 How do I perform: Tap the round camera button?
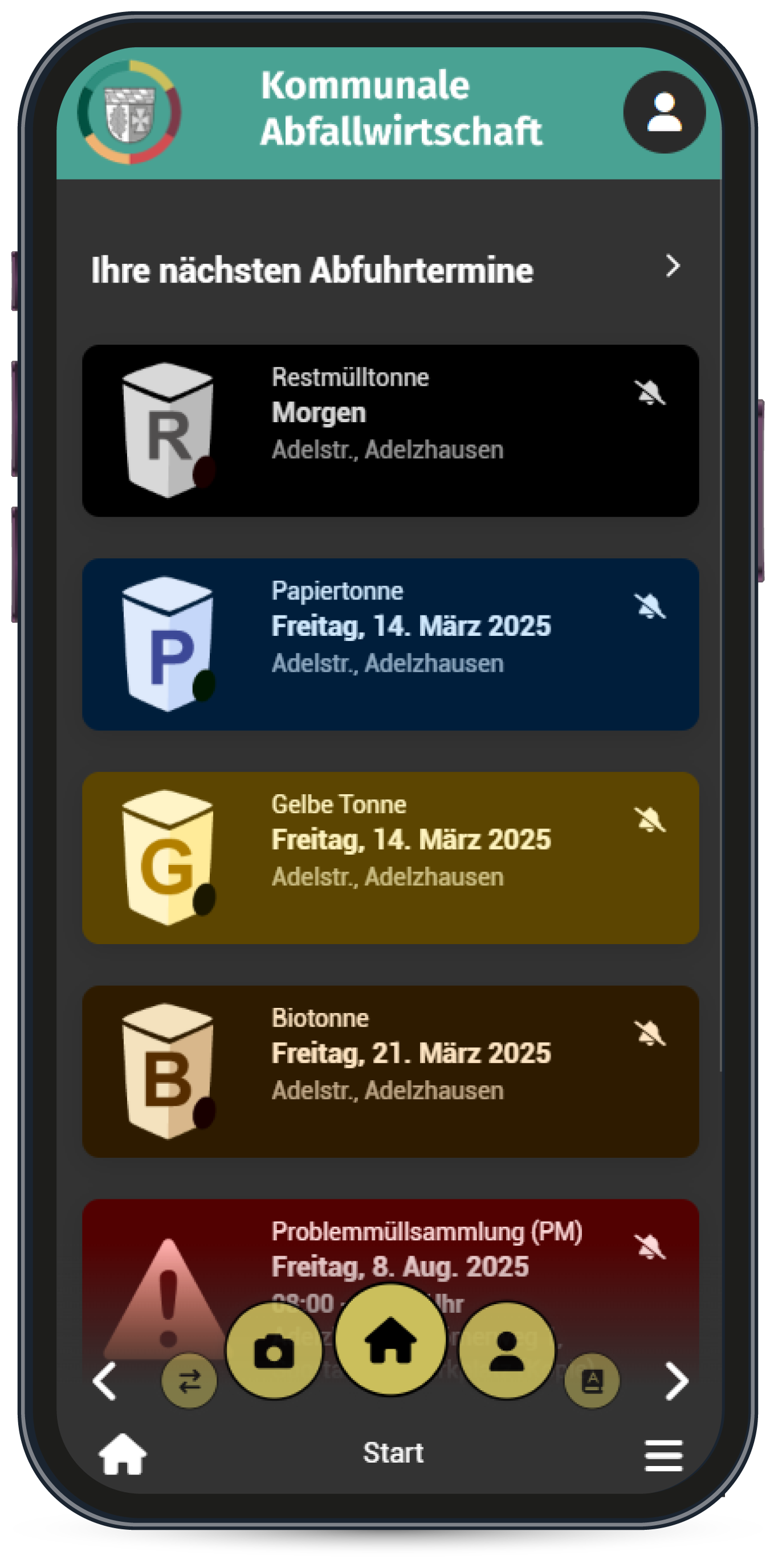coord(274,1351)
